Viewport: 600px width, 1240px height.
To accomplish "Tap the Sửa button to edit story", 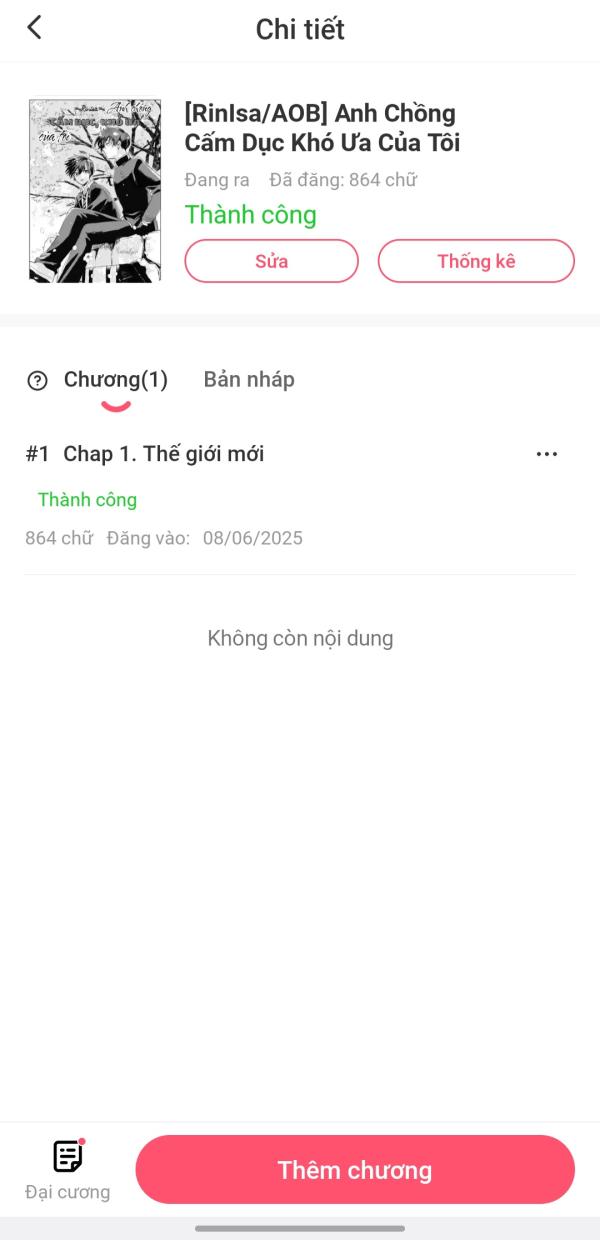I will pos(271,261).
